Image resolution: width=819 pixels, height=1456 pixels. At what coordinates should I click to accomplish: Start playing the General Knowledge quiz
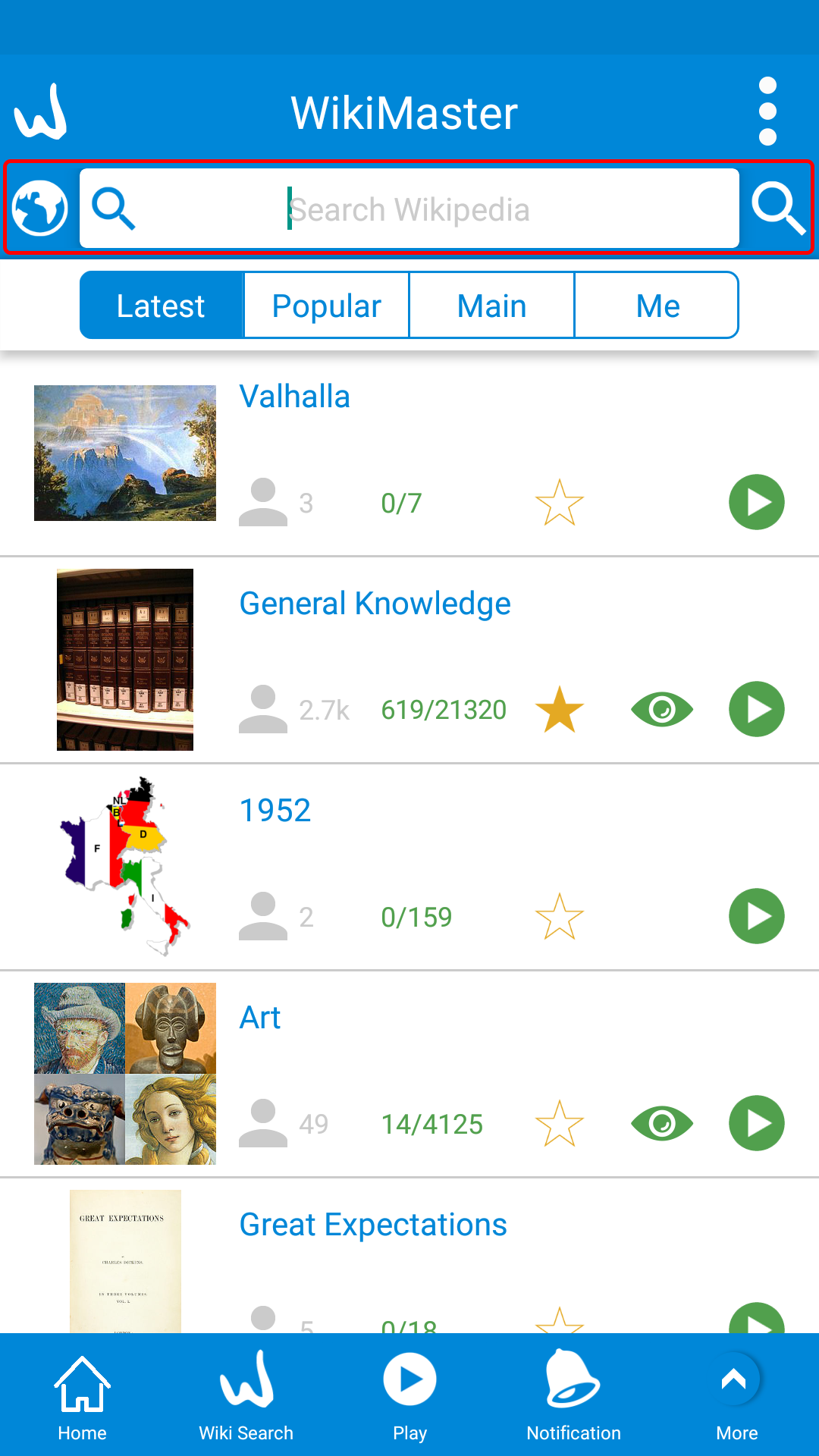(x=756, y=709)
